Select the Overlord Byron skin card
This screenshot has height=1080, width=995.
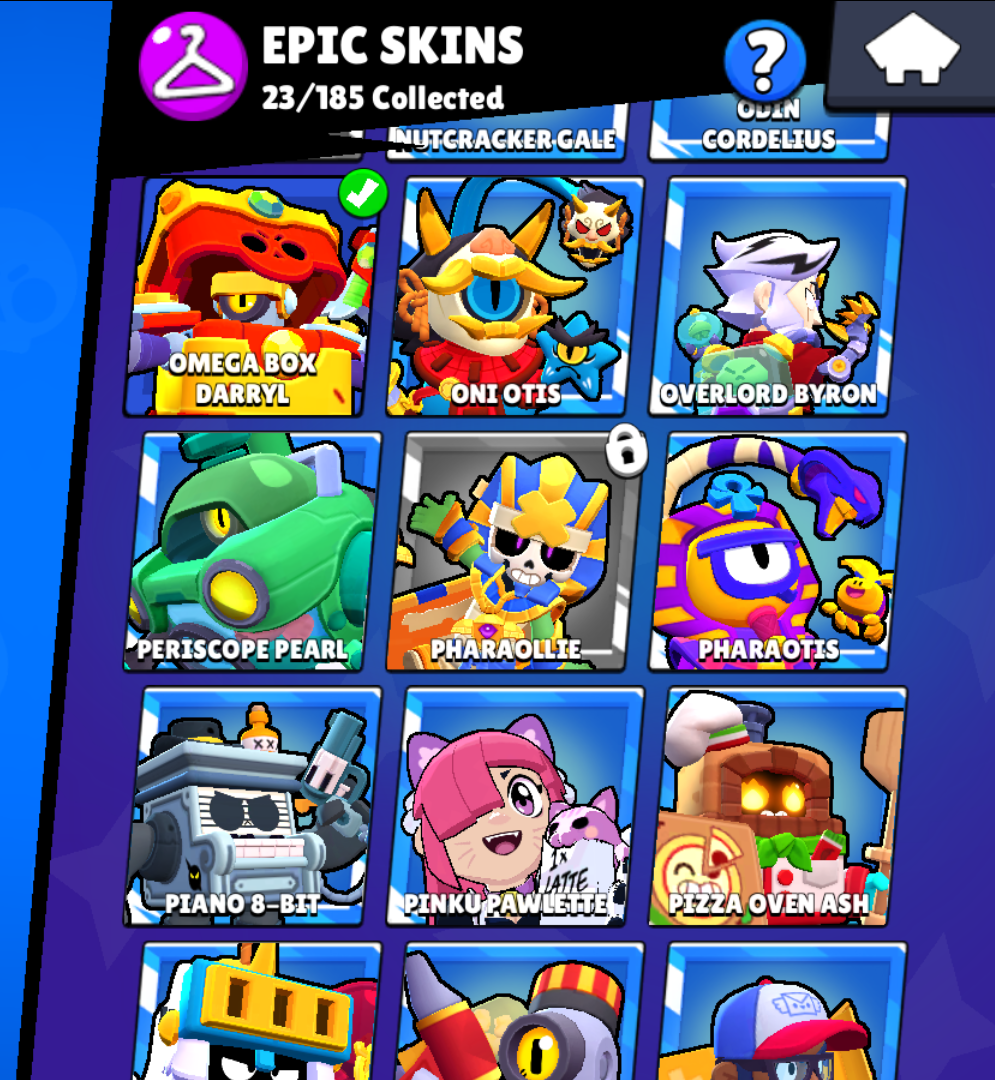(x=778, y=297)
